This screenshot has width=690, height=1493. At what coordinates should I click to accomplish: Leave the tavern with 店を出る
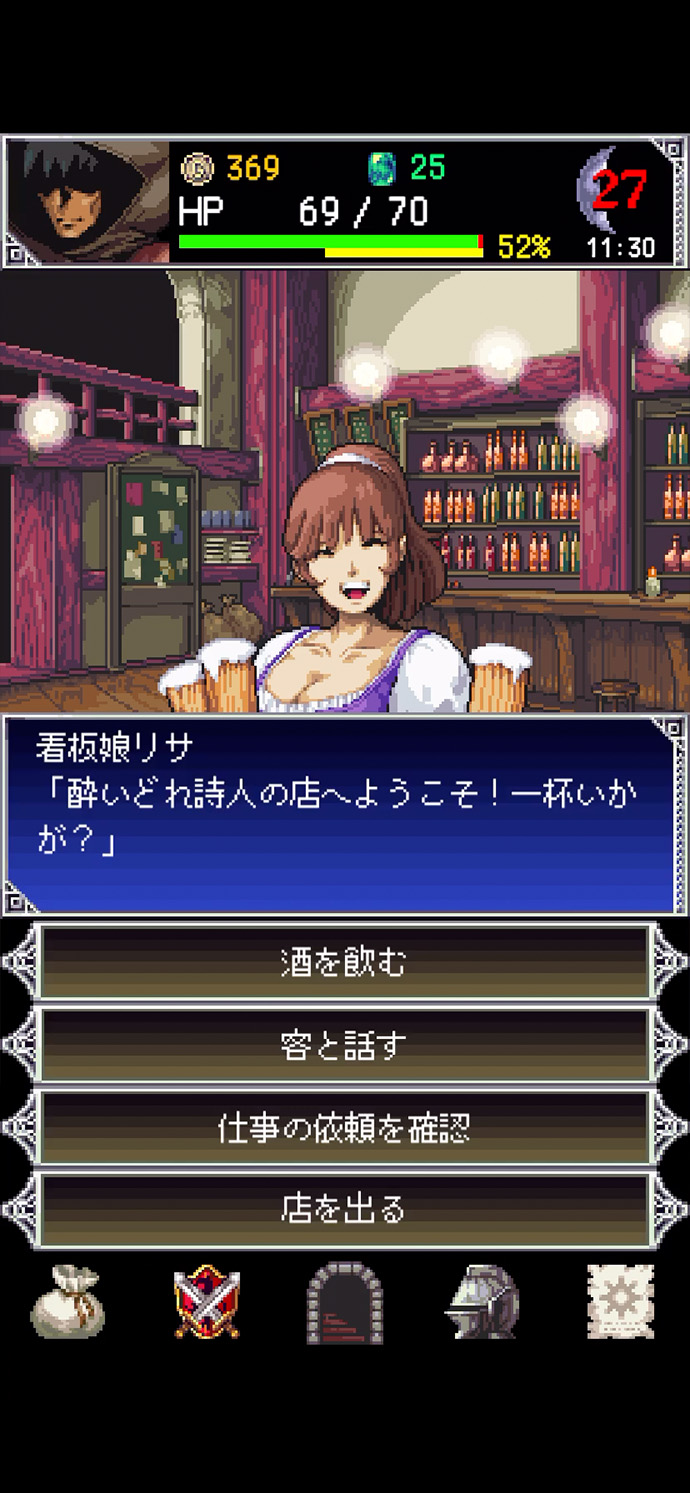[344, 1210]
